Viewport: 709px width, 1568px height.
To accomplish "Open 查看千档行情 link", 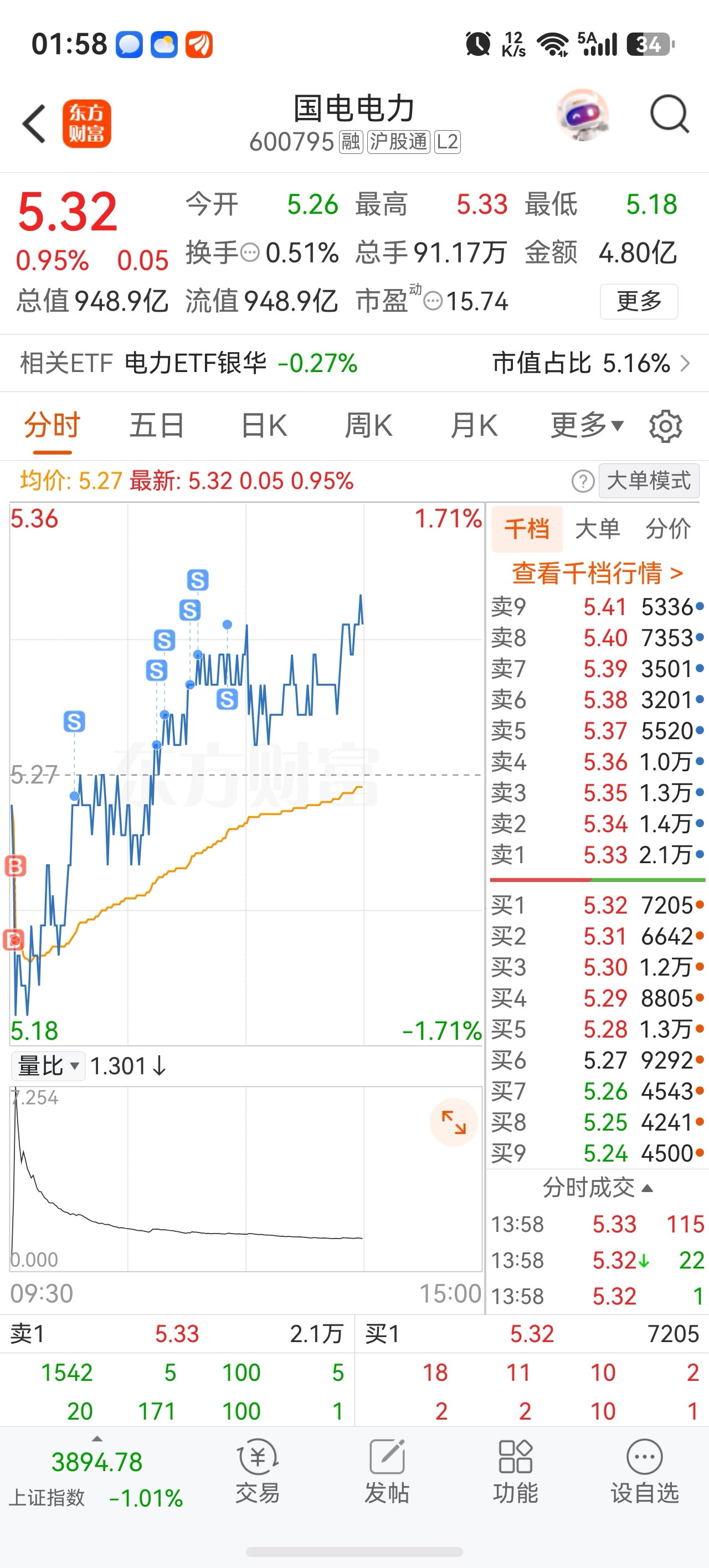I will [598, 574].
